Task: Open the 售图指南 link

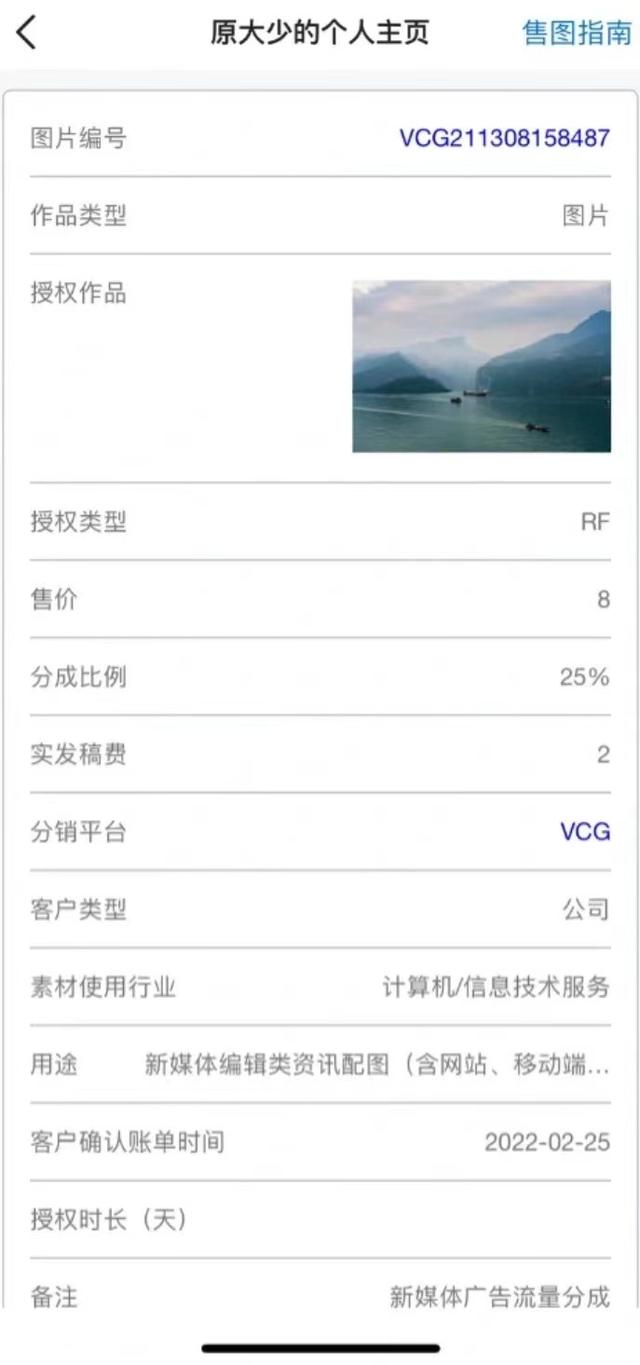Action: [577, 33]
